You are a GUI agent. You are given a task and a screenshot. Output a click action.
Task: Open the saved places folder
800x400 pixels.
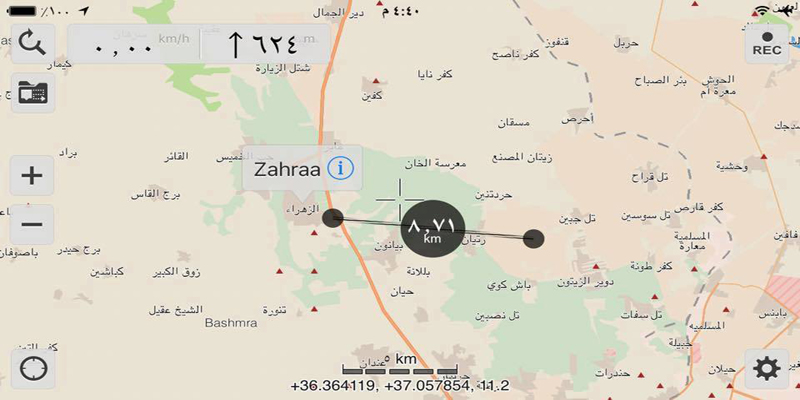pyautogui.click(x=32, y=93)
